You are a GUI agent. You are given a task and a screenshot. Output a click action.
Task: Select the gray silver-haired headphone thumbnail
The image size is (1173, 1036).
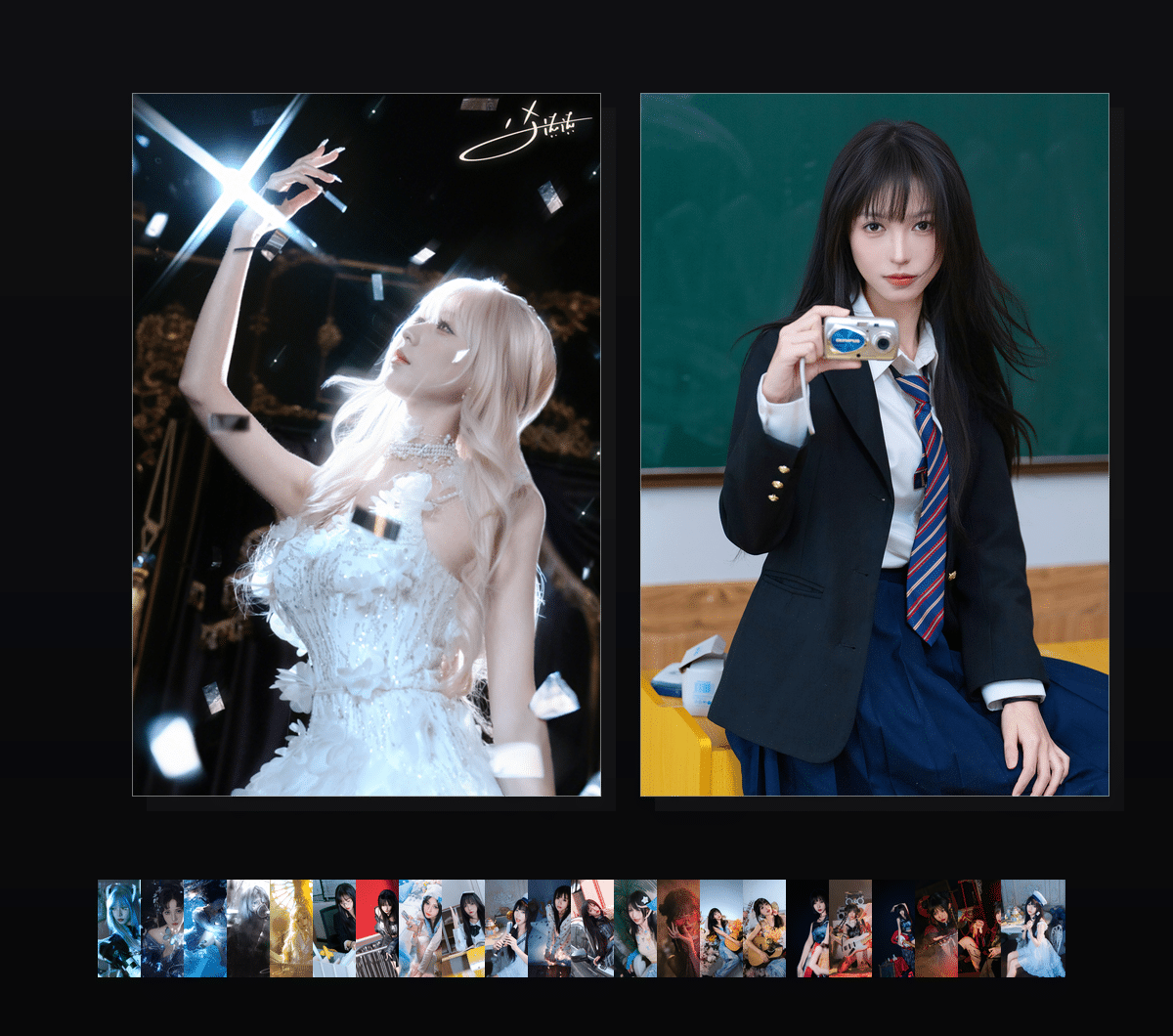[248, 928]
